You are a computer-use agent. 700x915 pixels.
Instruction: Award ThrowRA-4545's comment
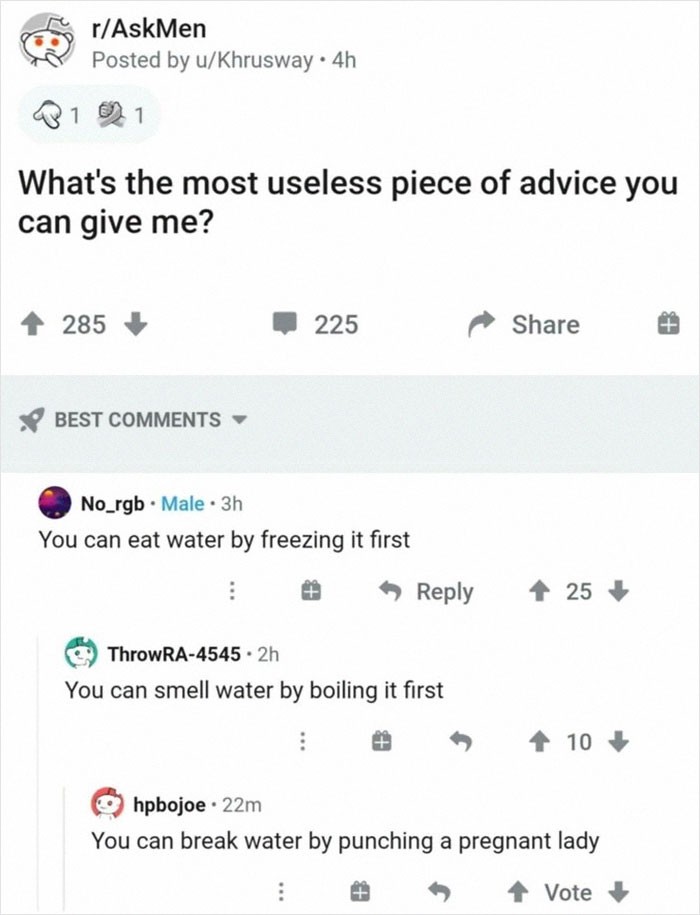click(380, 741)
